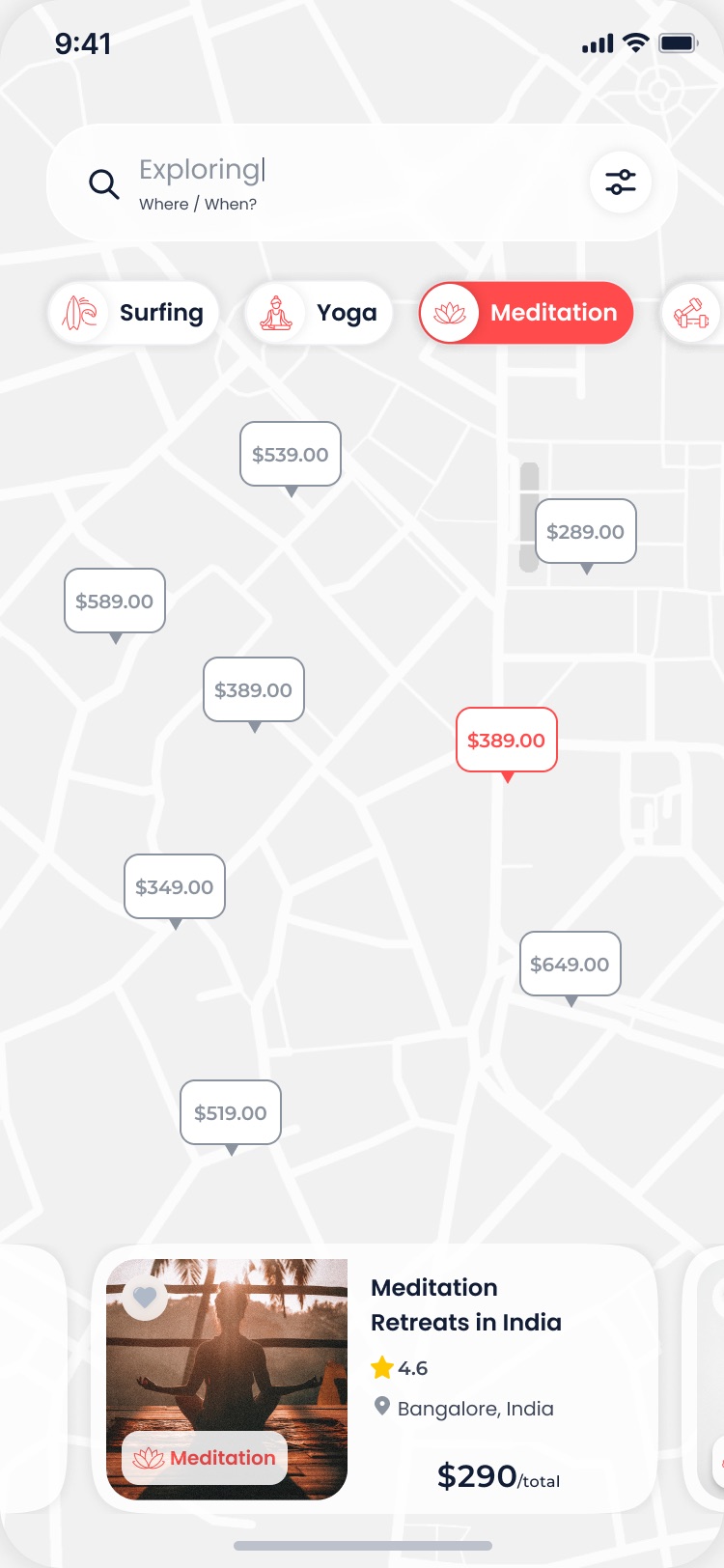Tap the $519.00 map price marker
This screenshot has height=1568, width=724.
pyautogui.click(x=231, y=1113)
